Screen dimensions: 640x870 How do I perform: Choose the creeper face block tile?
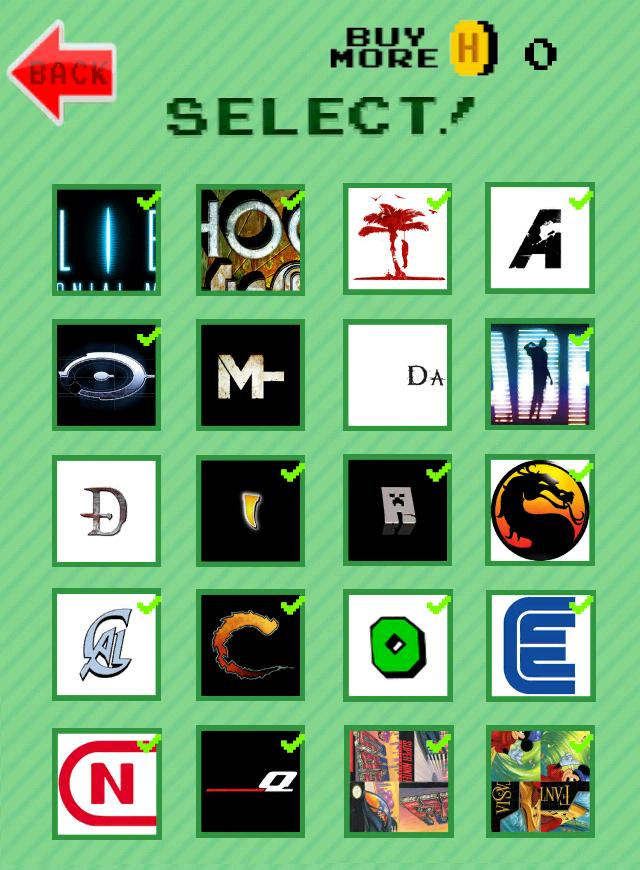398,510
